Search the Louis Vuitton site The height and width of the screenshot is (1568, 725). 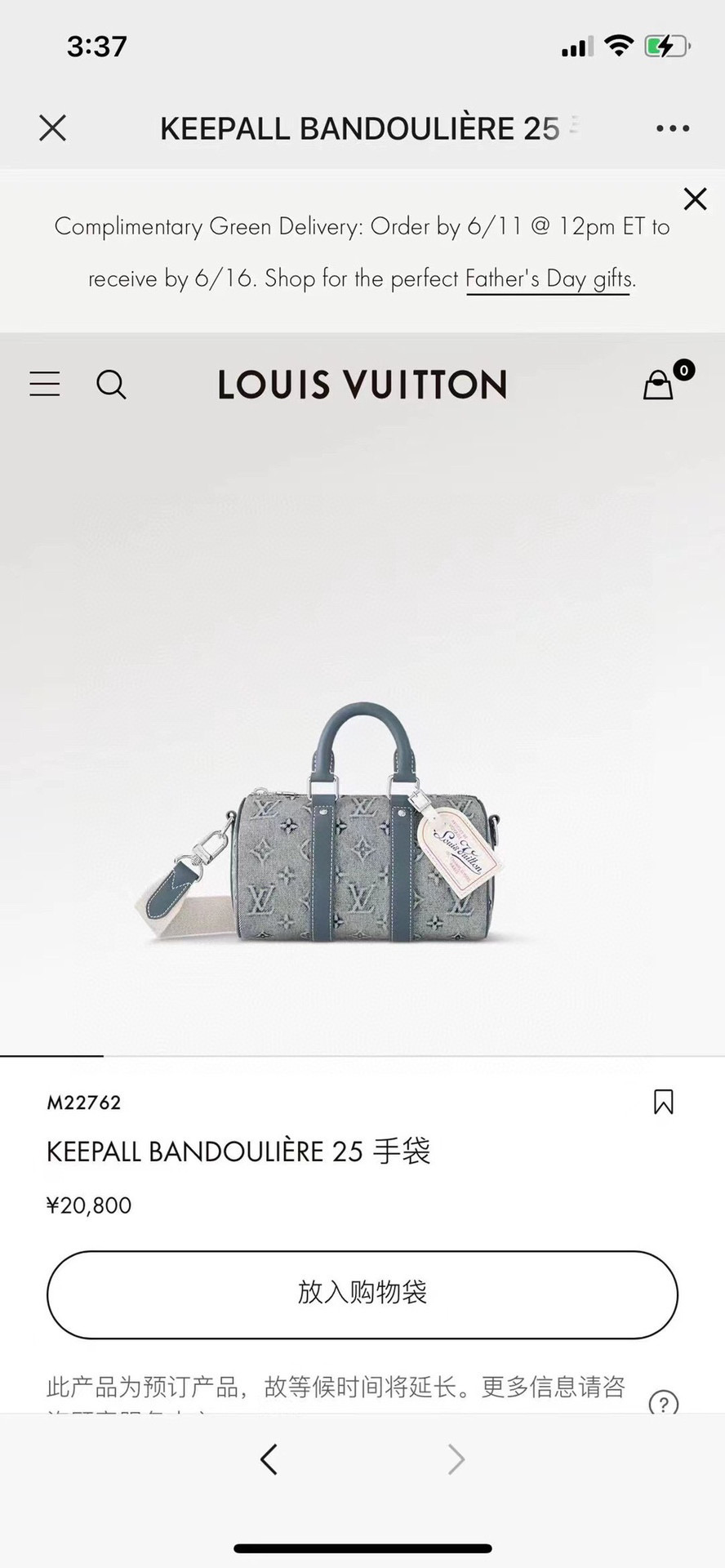tap(111, 384)
